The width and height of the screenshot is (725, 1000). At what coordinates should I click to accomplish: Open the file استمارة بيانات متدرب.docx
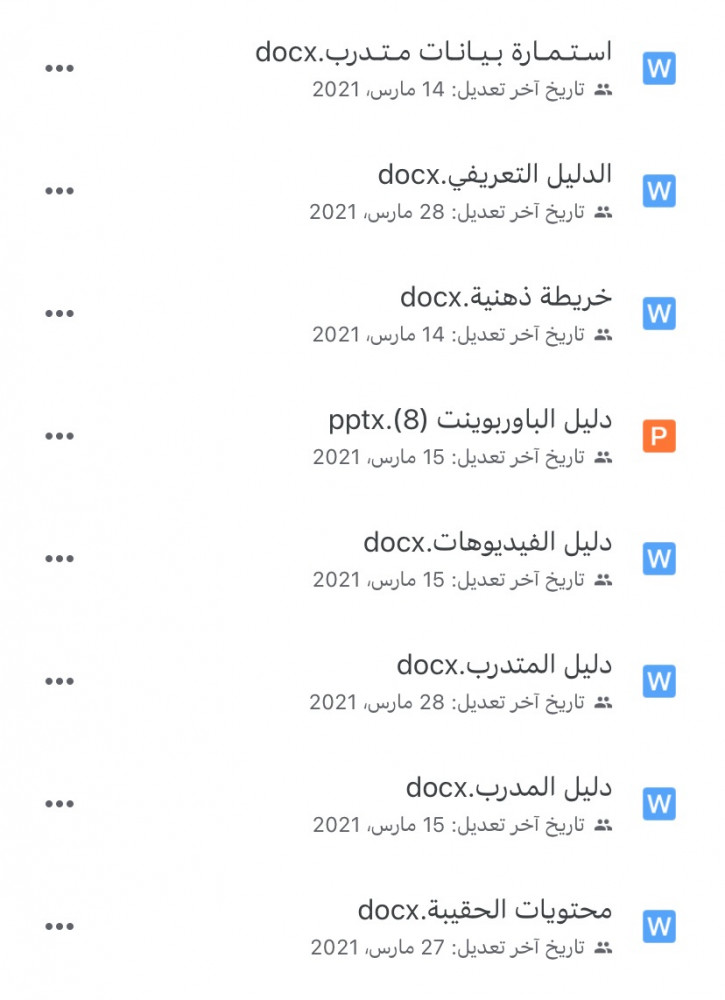pyautogui.click(x=433, y=52)
